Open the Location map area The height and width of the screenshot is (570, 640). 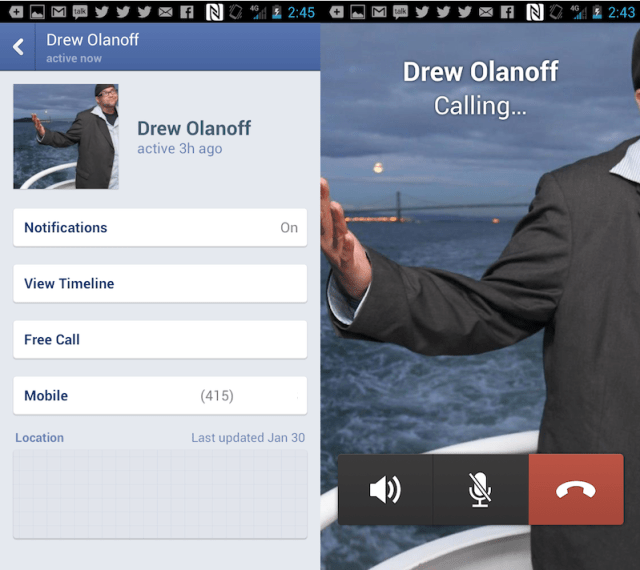click(160, 494)
